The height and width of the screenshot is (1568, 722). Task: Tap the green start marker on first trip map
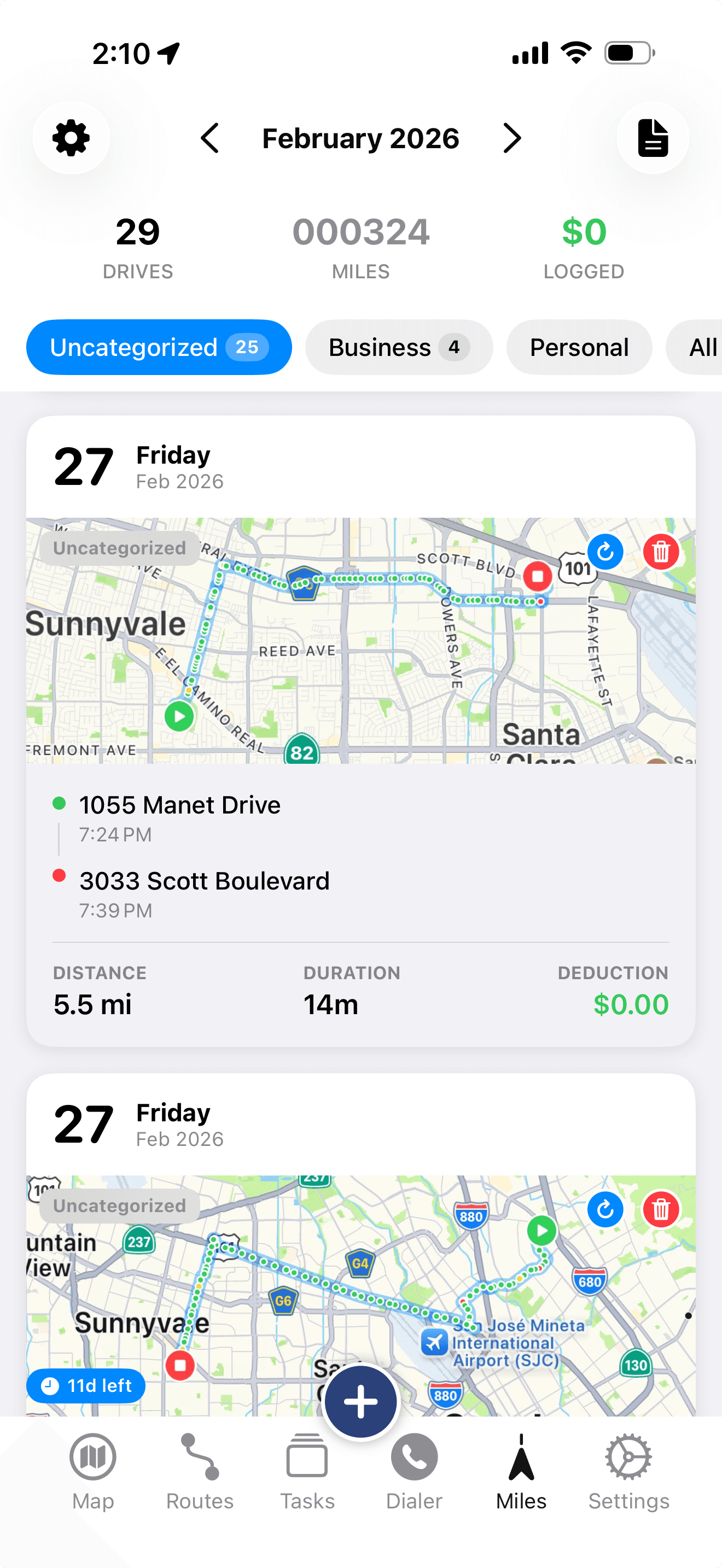coord(178,716)
